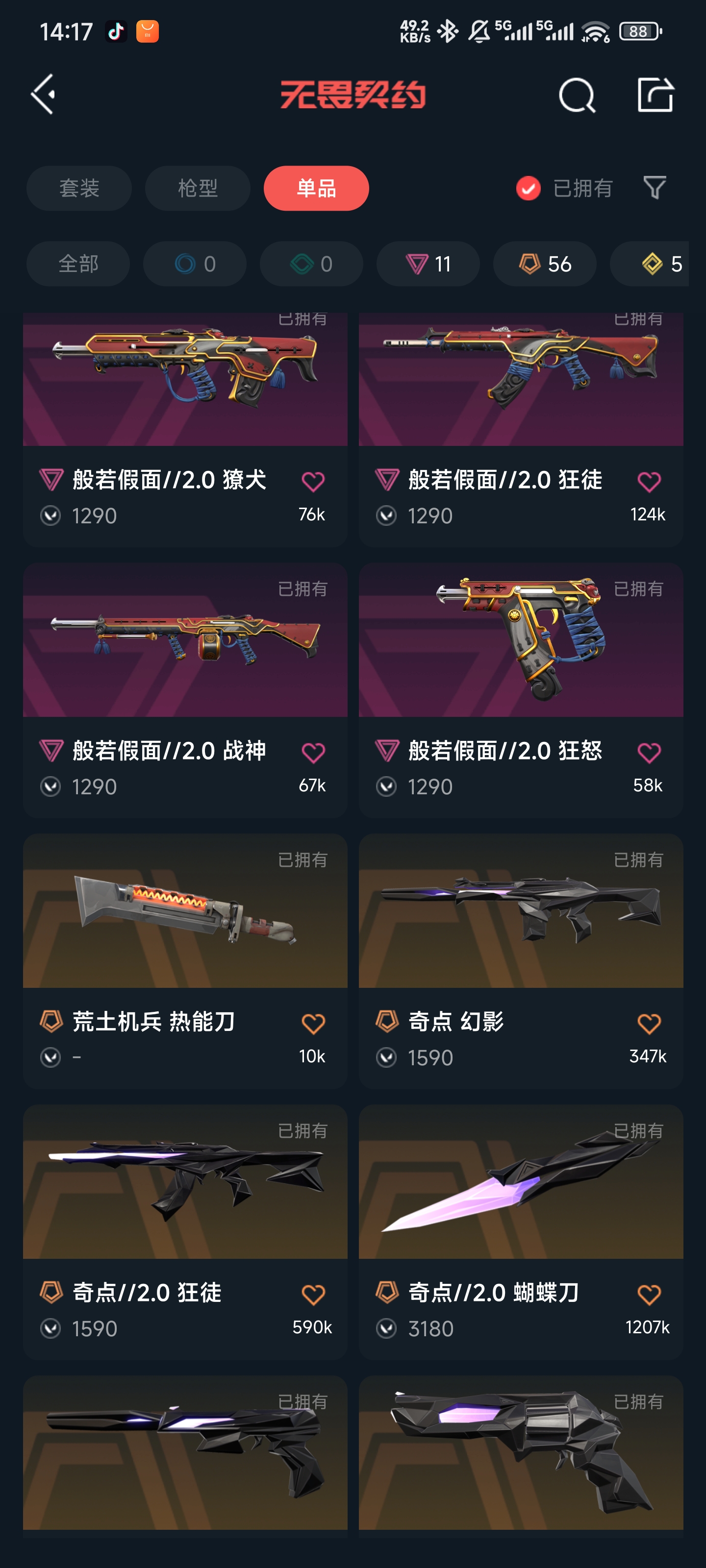This screenshot has width=706, height=1568.
Task: Open the 奇点//2.0 蝴蝶刀 card
Action: [521, 1184]
